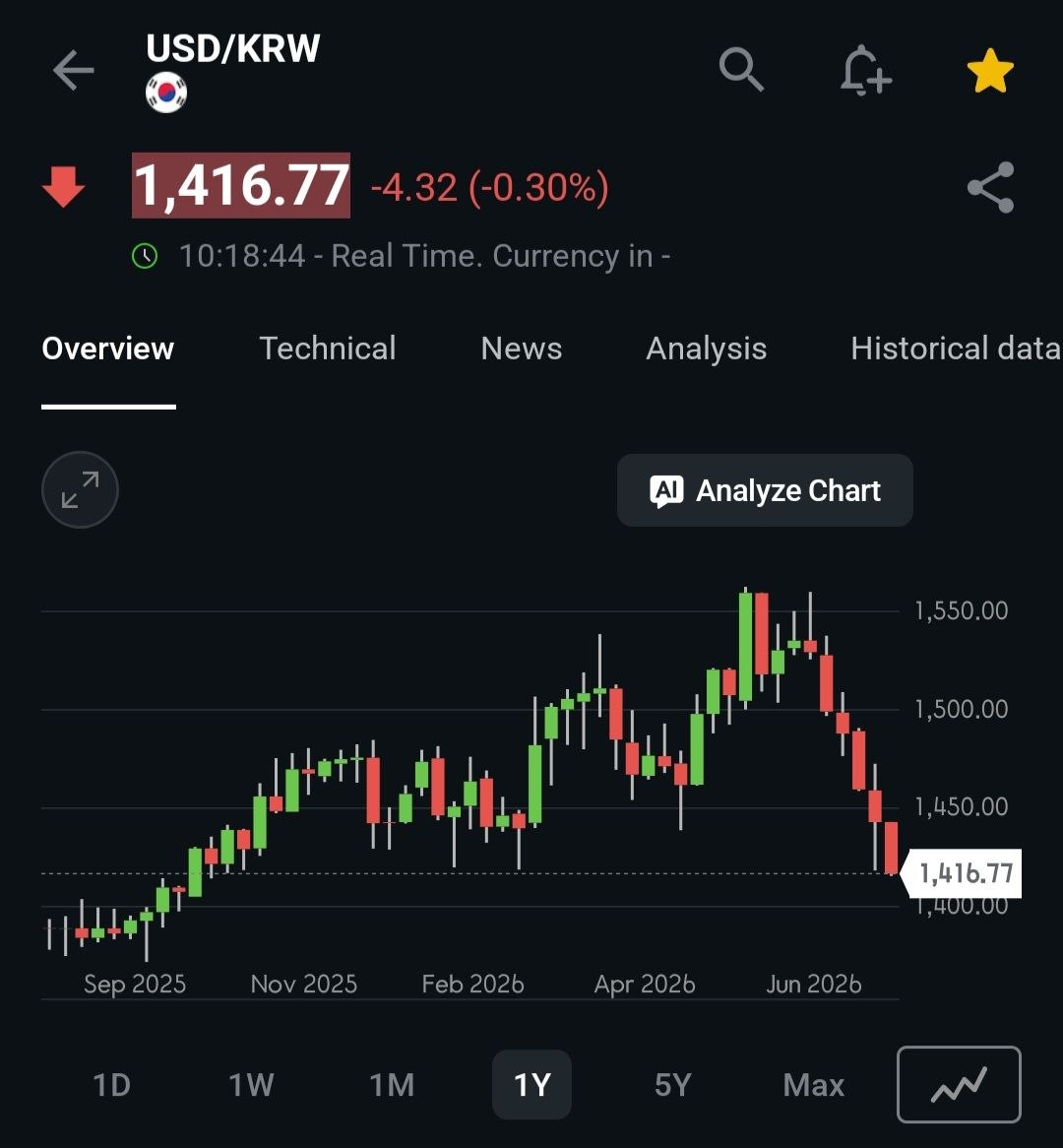
Task: Choose the 1M time range
Action: tap(392, 1085)
